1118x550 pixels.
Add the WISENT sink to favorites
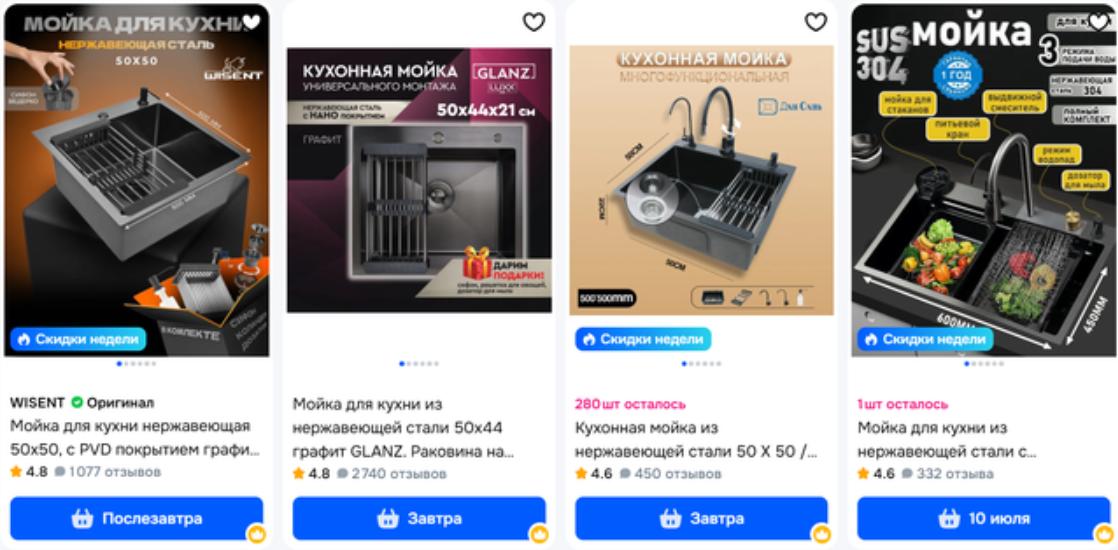(x=251, y=22)
